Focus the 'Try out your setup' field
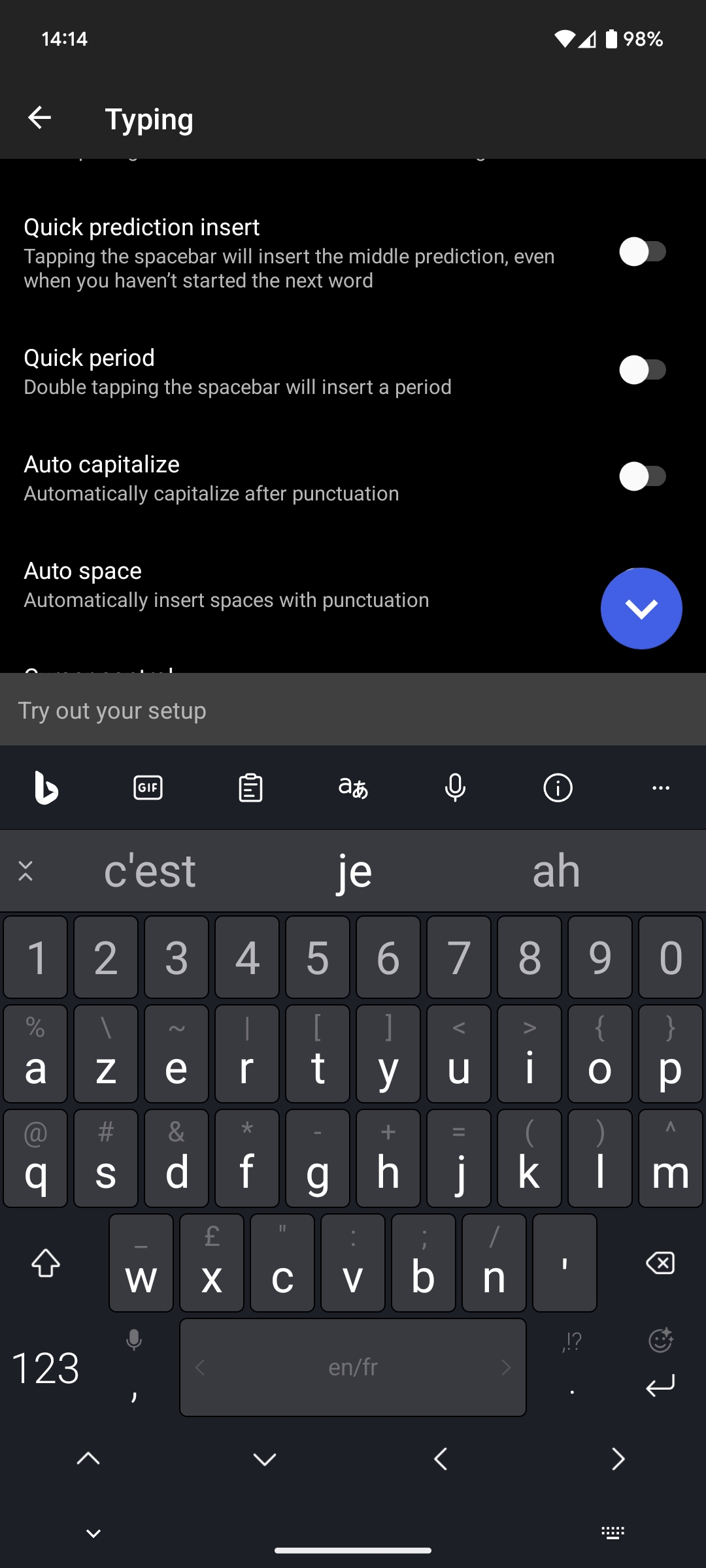This screenshot has height=1568, width=706. coord(353,710)
